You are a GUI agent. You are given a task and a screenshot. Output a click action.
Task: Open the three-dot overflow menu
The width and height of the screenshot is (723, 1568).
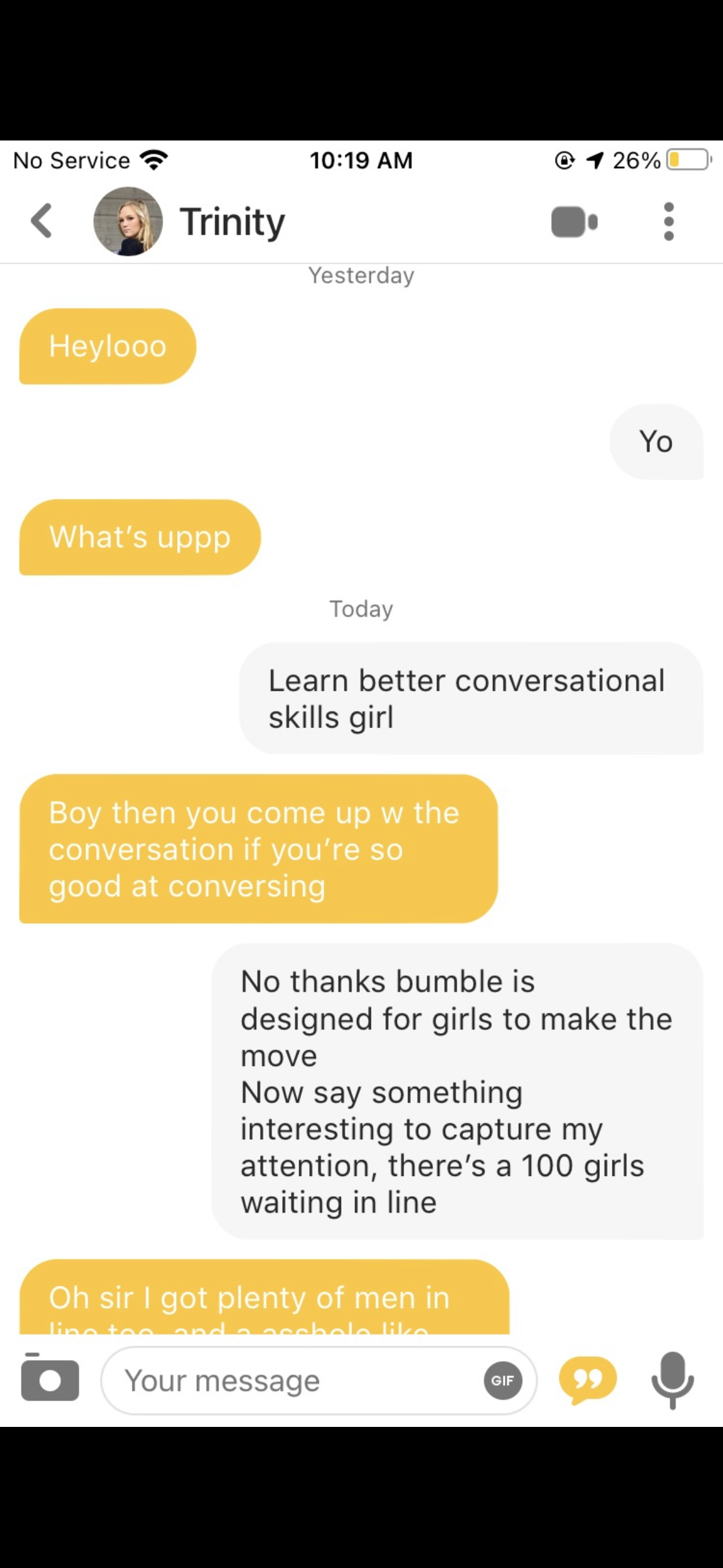(668, 221)
